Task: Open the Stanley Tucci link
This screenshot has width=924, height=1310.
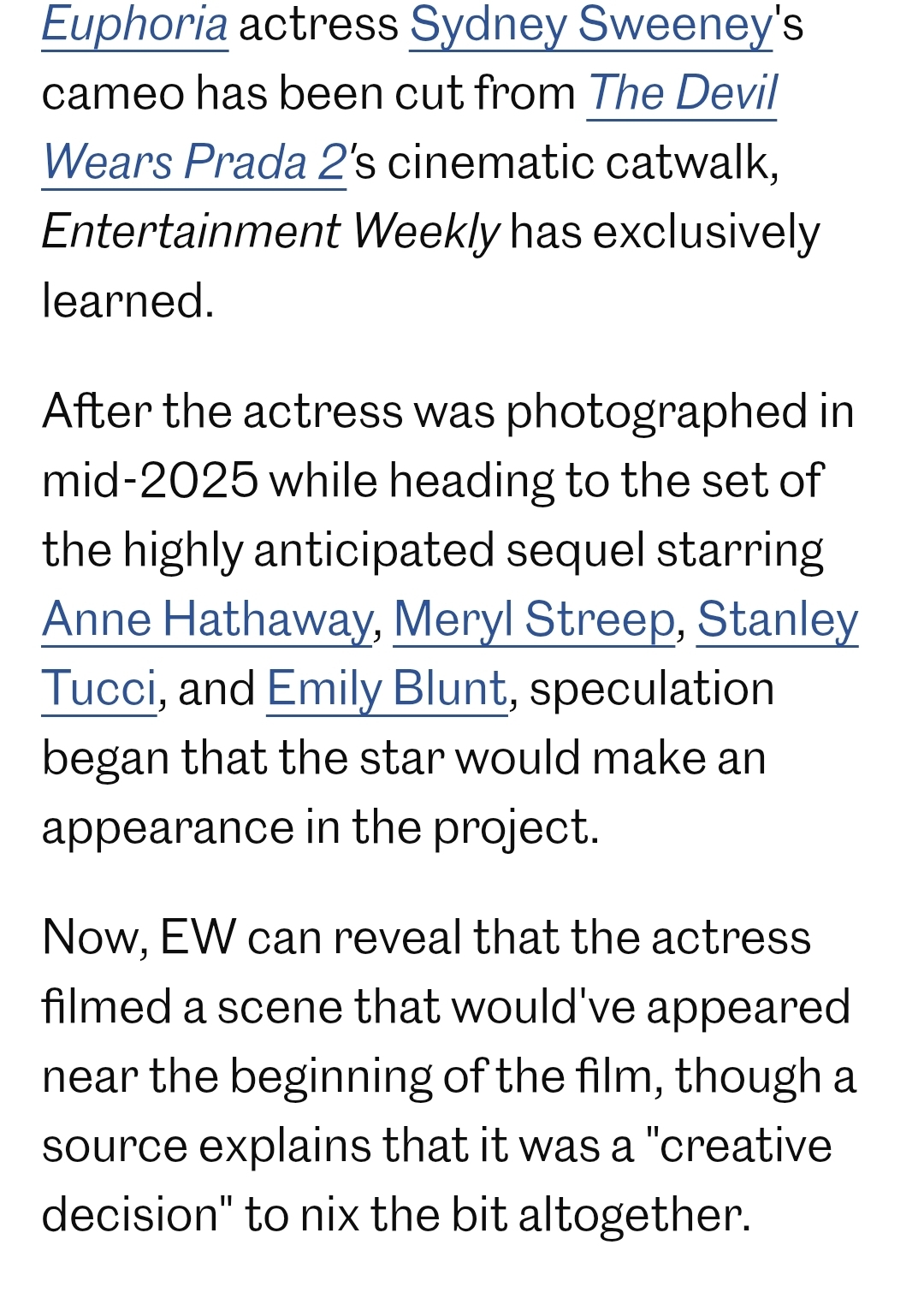Action: [777, 619]
